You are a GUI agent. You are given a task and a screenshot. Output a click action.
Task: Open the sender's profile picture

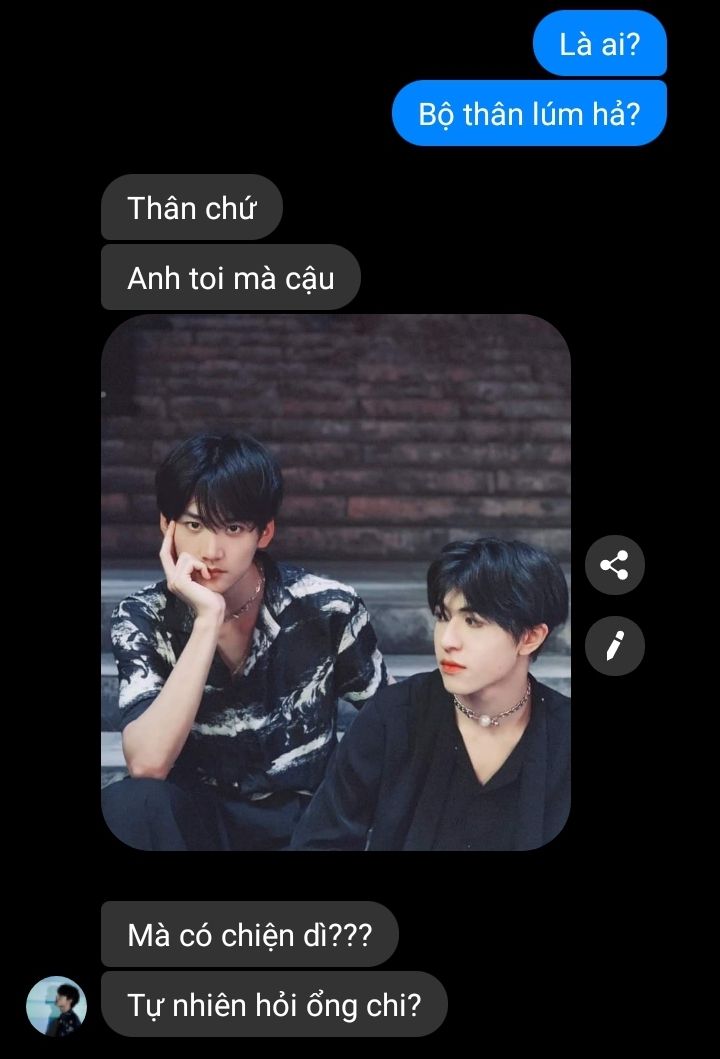coord(57,1006)
